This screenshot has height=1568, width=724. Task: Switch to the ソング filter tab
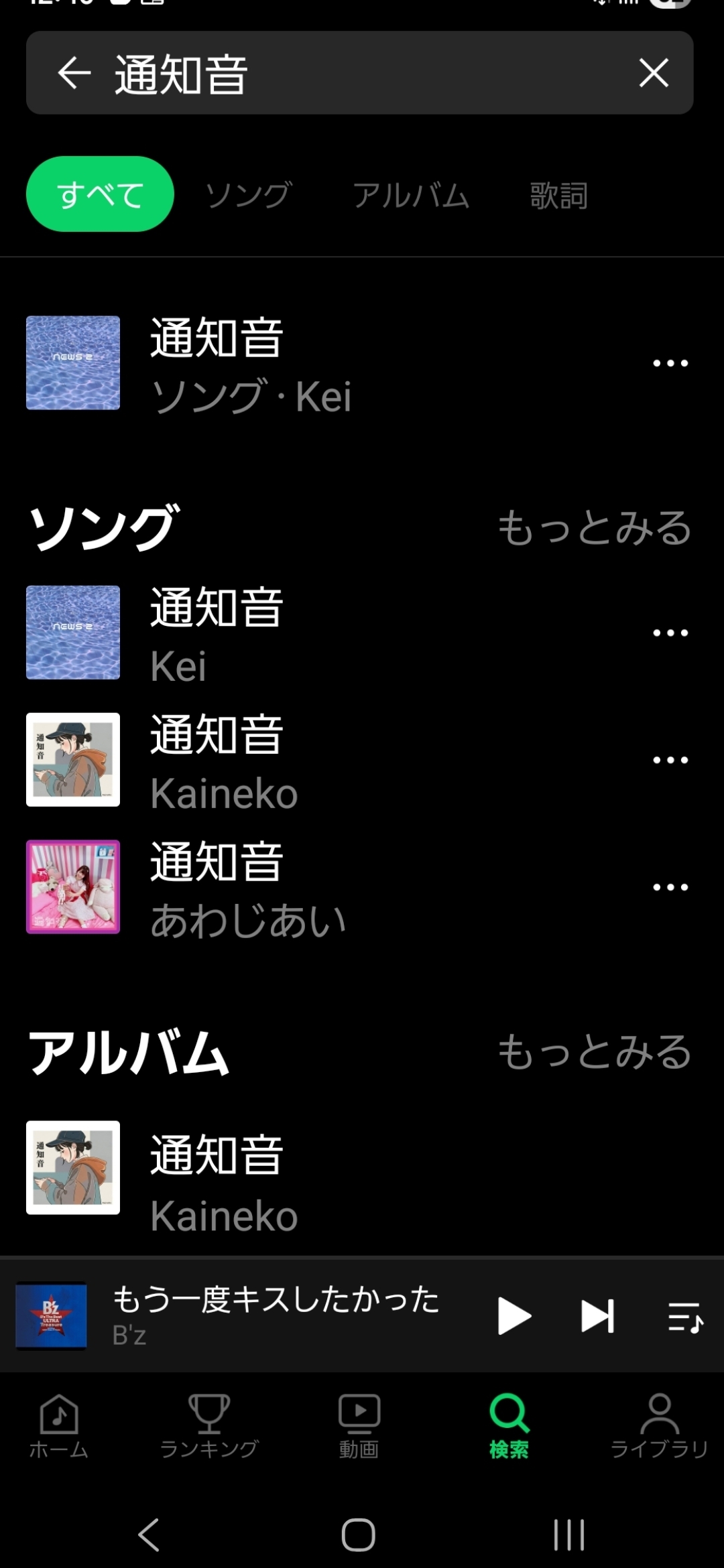click(x=249, y=195)
